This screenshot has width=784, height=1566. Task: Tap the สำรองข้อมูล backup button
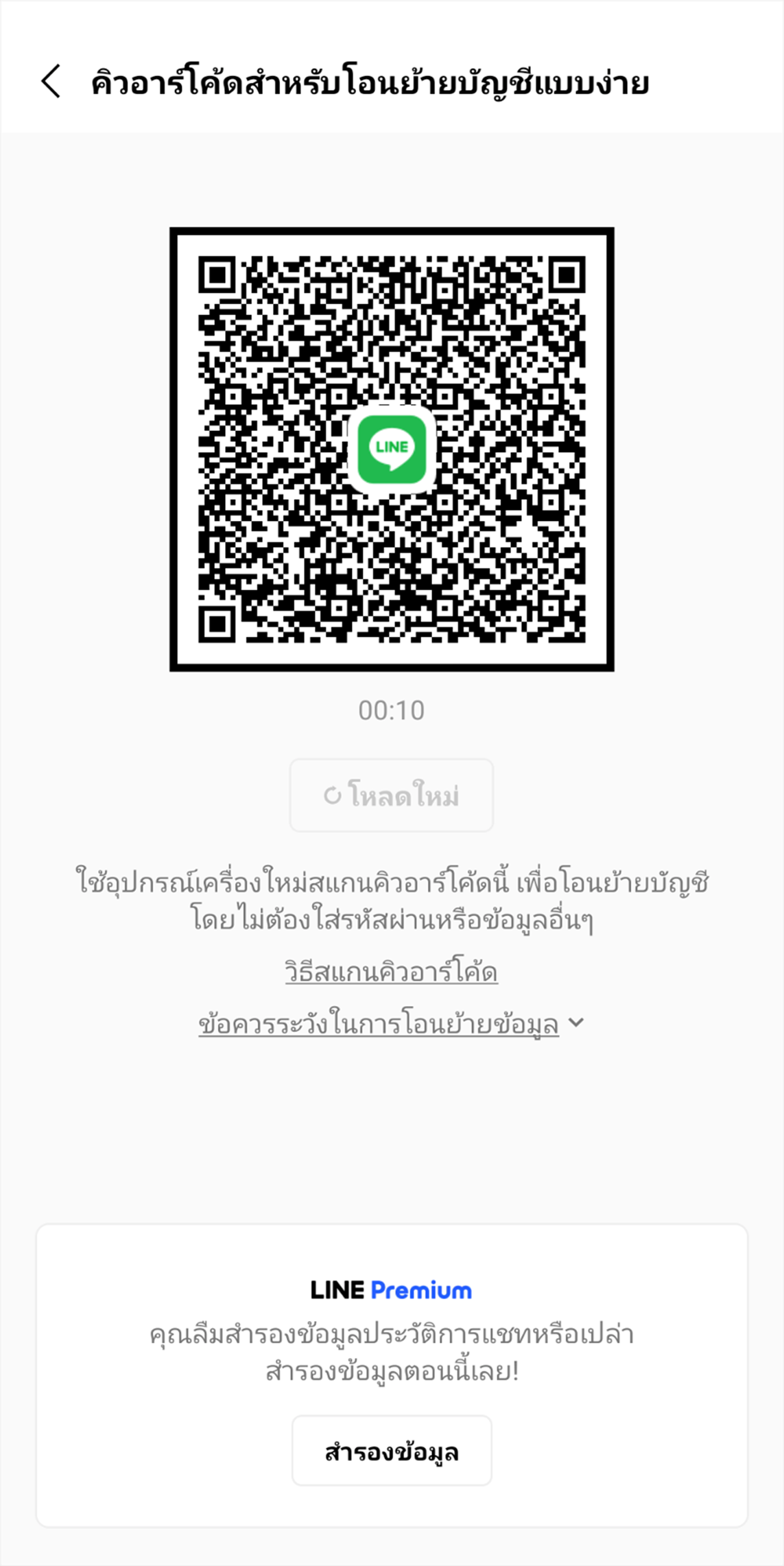click(x=392, y=1451)
